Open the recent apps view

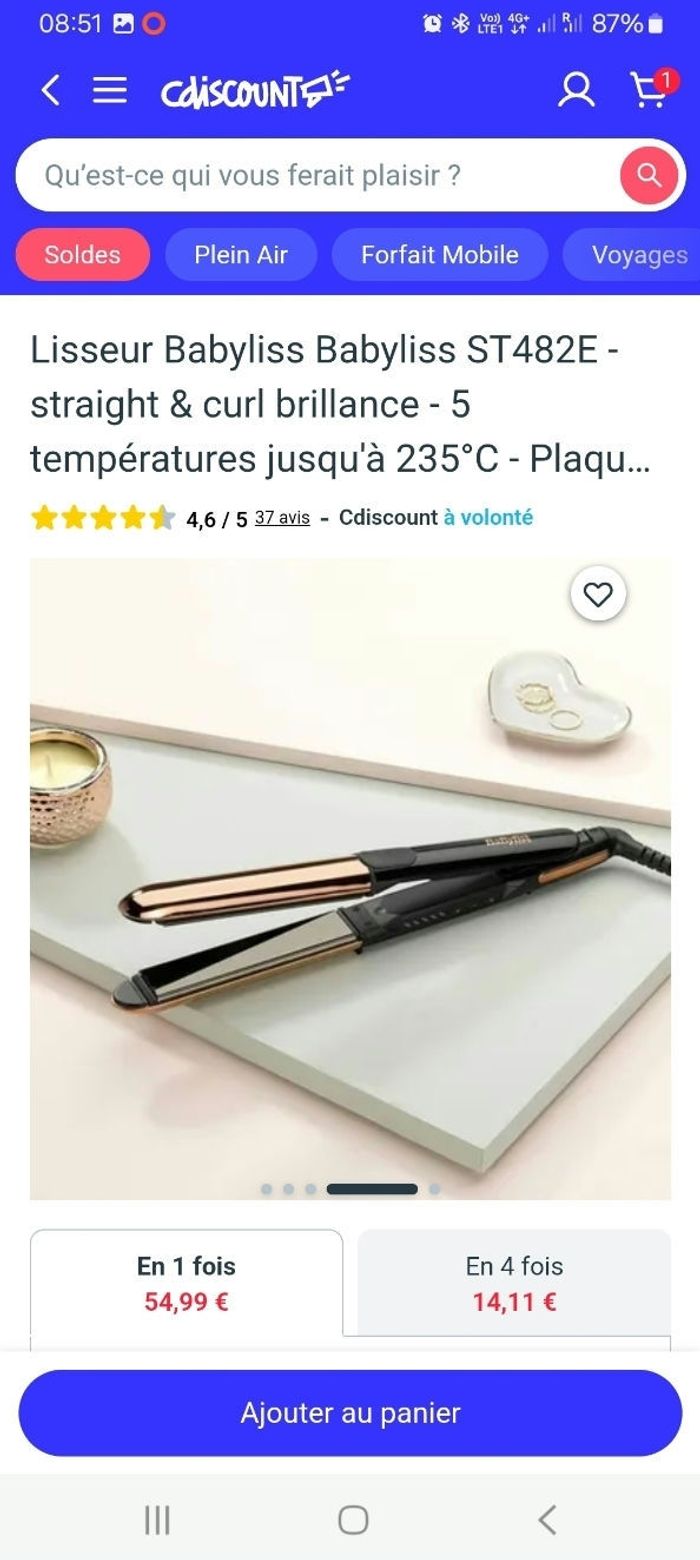[x=157, y=1520]
